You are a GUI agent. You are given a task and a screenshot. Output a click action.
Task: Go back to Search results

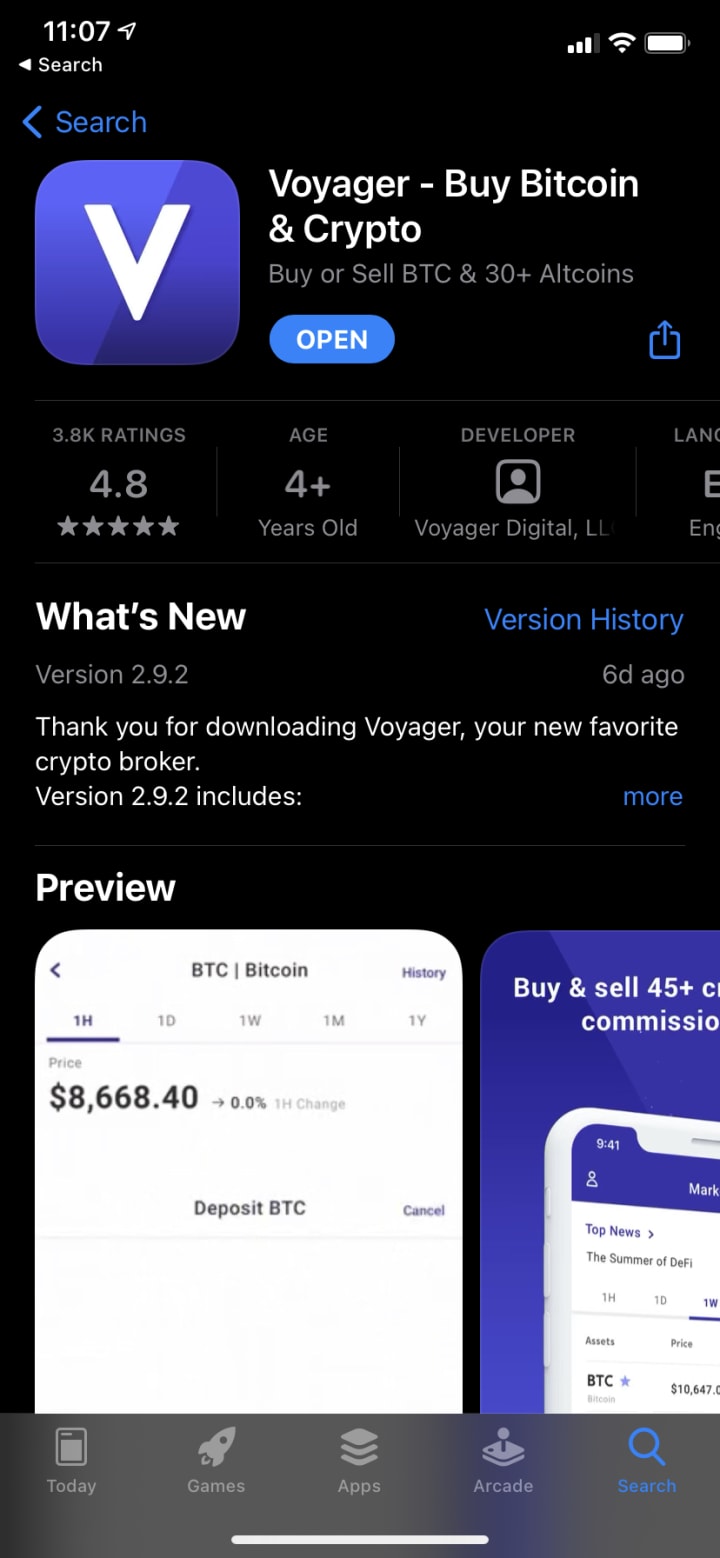coord(85,122)
